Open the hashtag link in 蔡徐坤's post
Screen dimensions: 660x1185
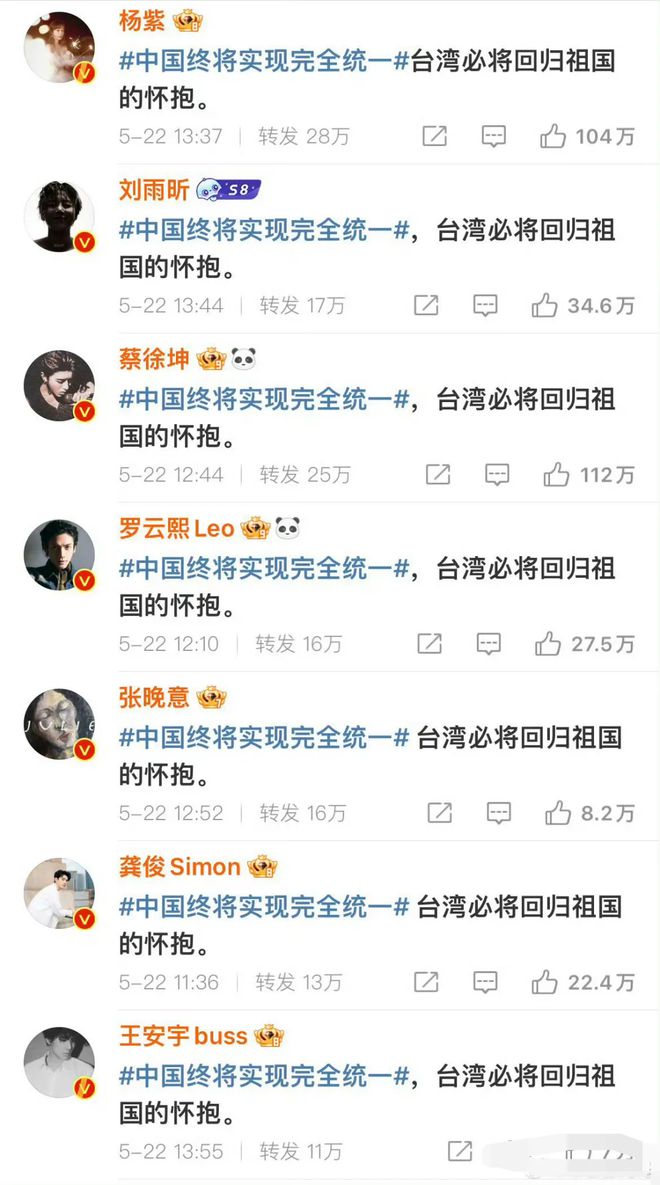pyautogui.click(x=264, y=399)
